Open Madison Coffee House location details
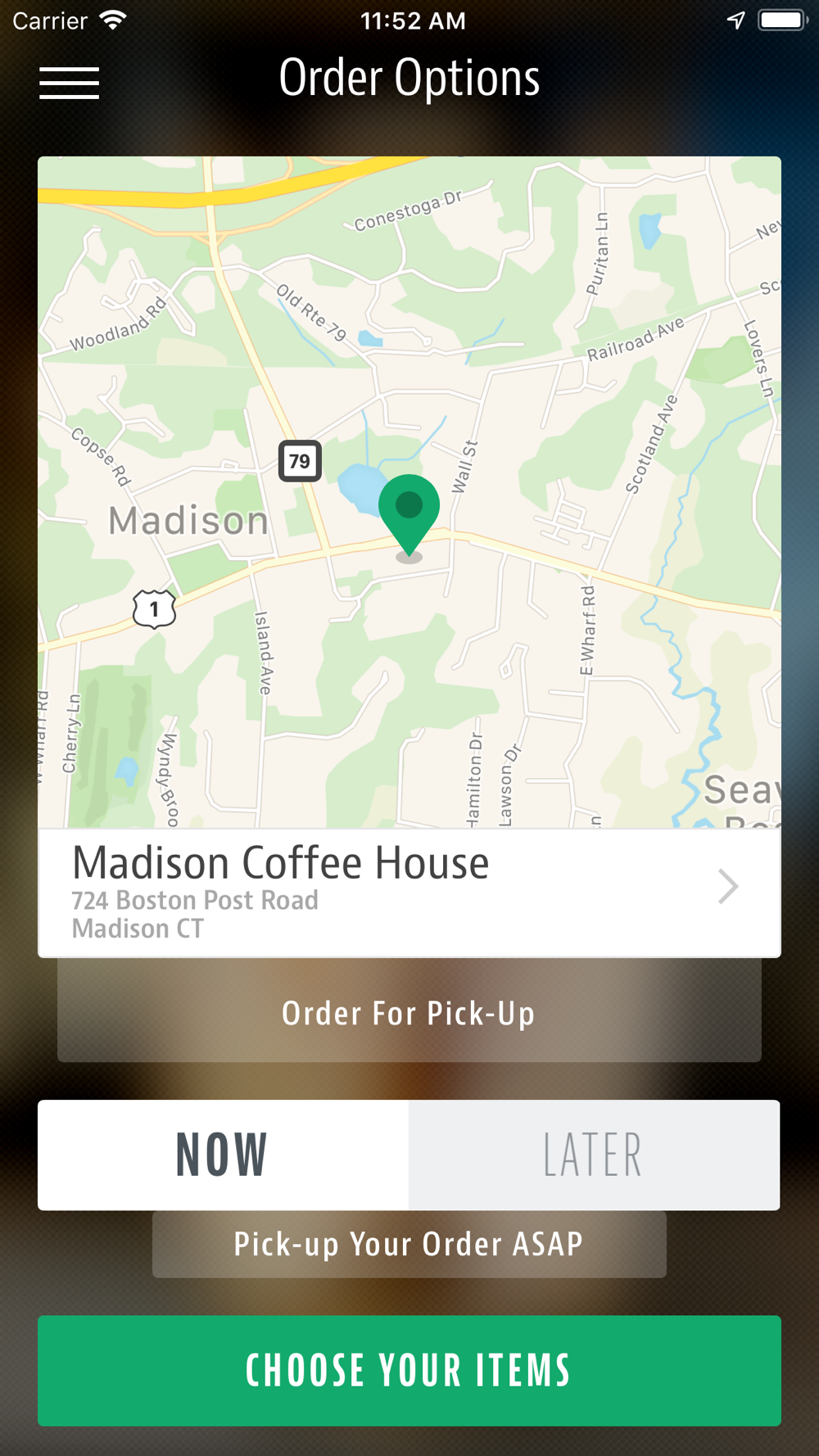 coord(409,893)
